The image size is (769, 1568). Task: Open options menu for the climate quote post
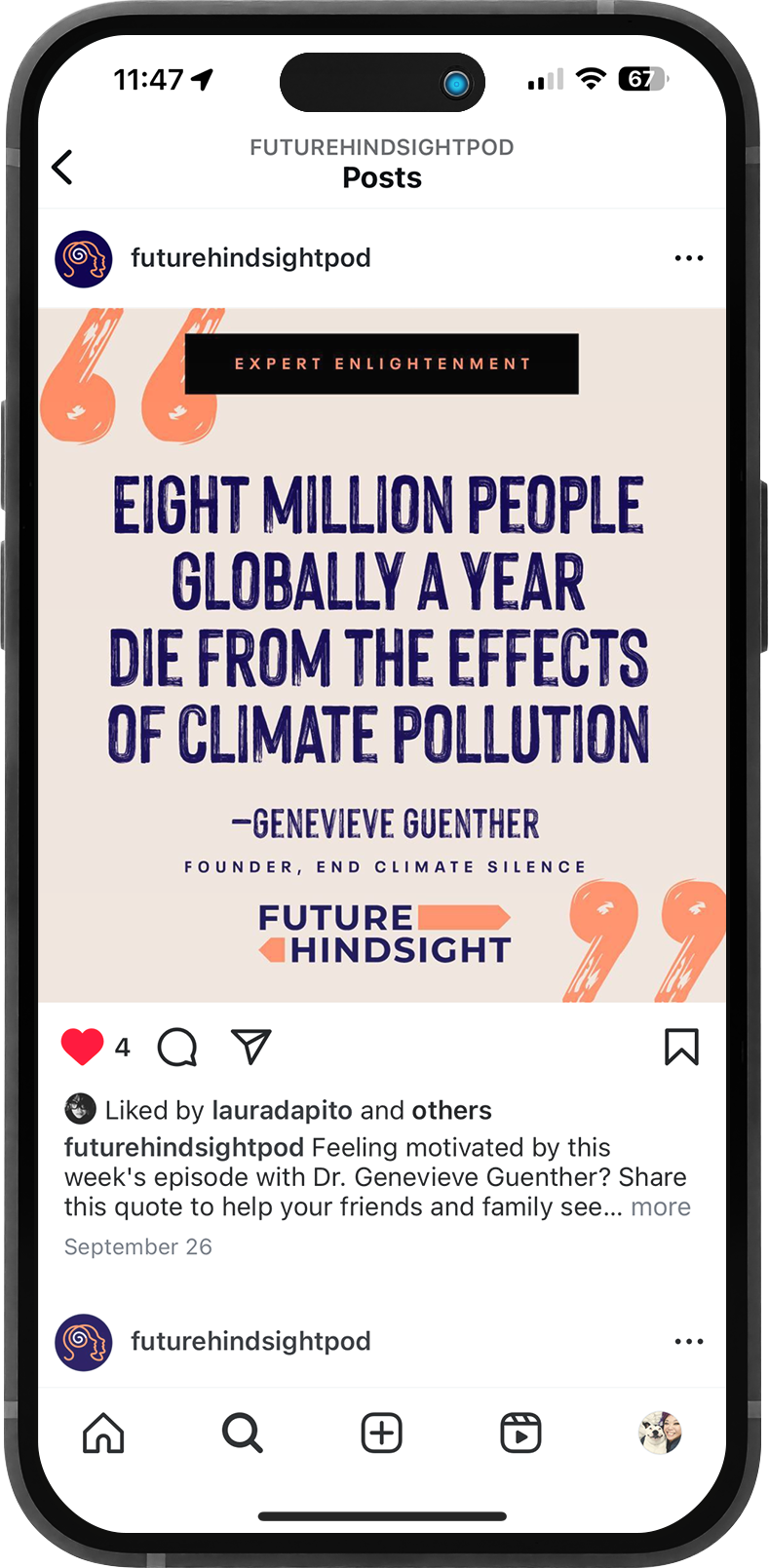(689, 258)
